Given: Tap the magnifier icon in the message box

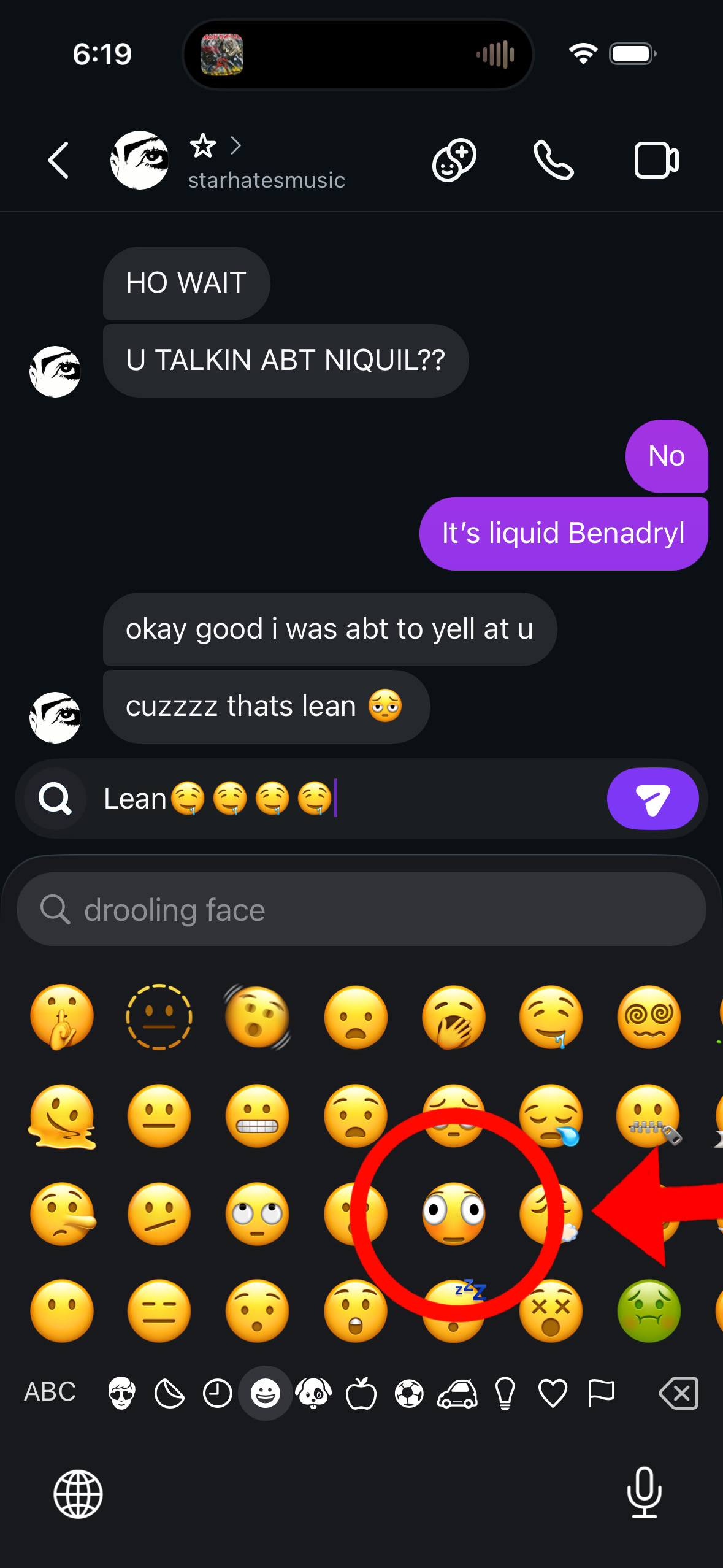Looking at the screenshot, I should pos(55,799).
